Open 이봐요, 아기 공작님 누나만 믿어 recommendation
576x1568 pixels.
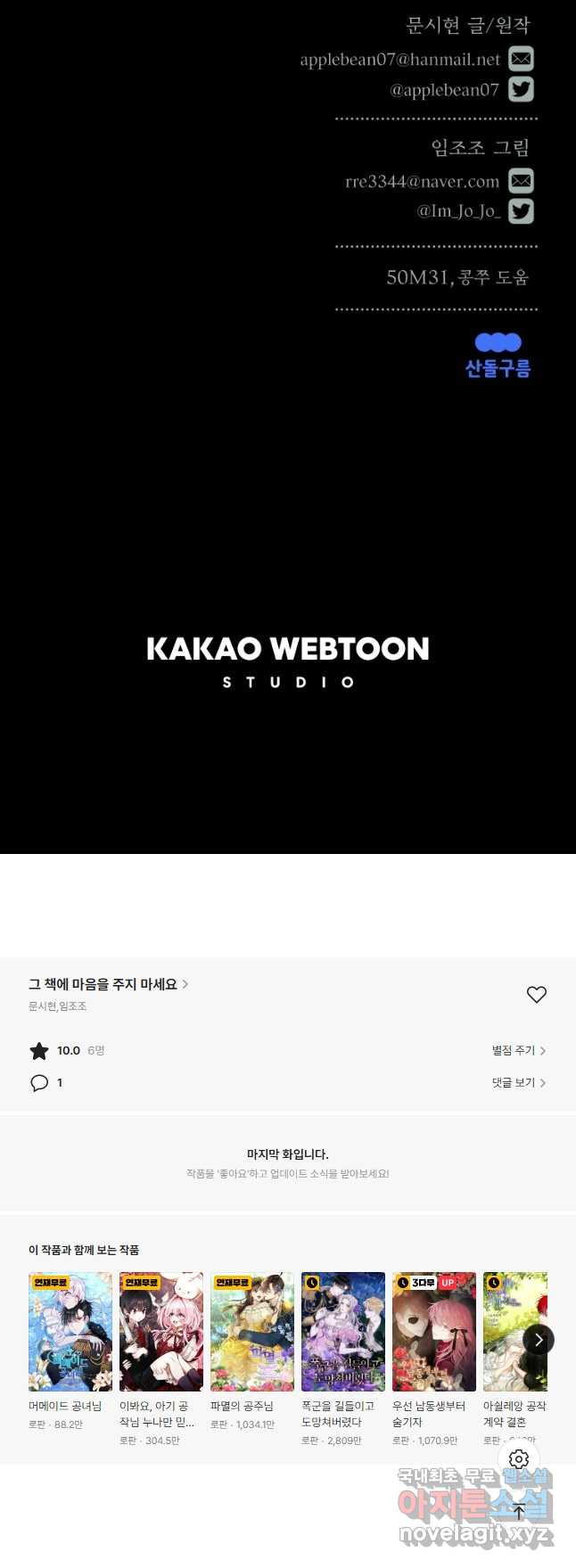(161, 1331)
